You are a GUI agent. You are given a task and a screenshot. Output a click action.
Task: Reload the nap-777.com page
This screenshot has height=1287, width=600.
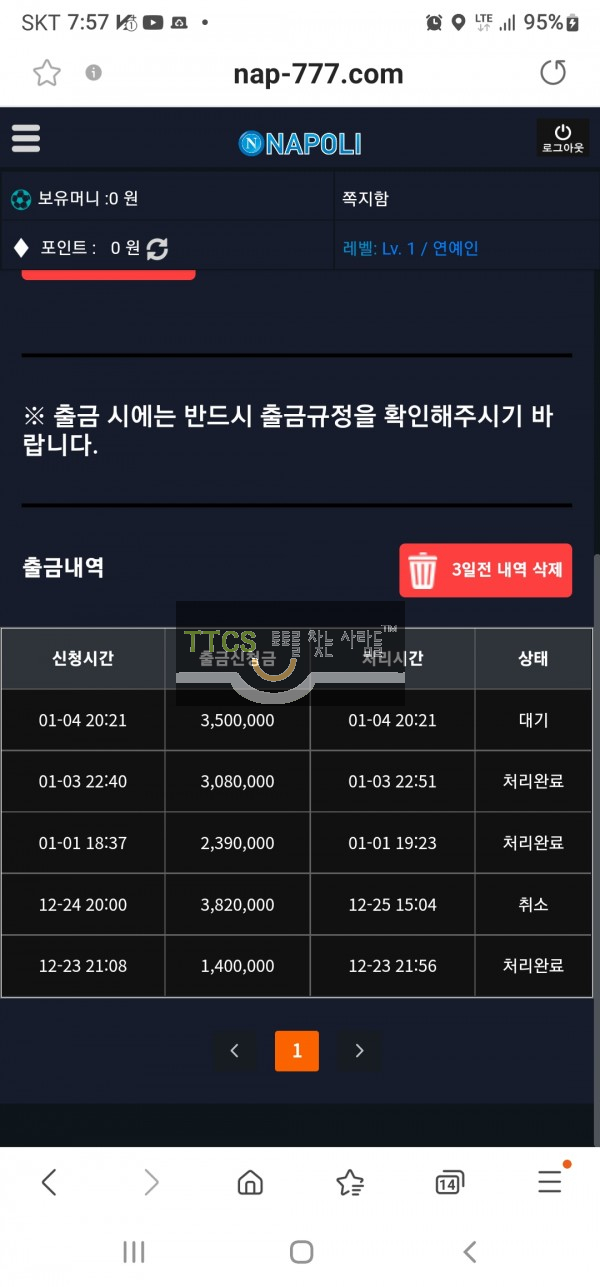pos(552,73)
